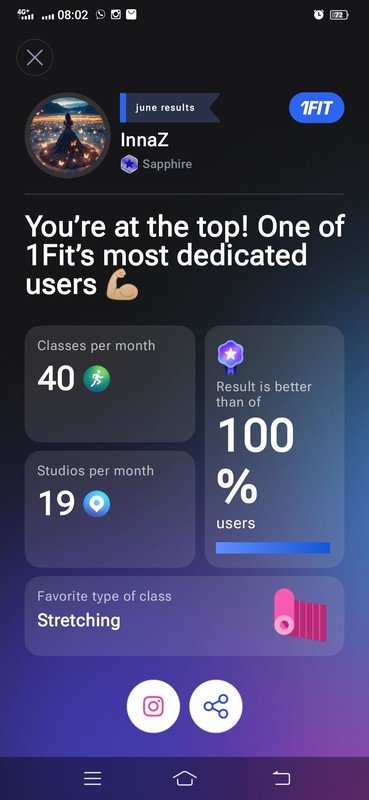Share results to Instagram
369x800 pixels.
(153, 706)
